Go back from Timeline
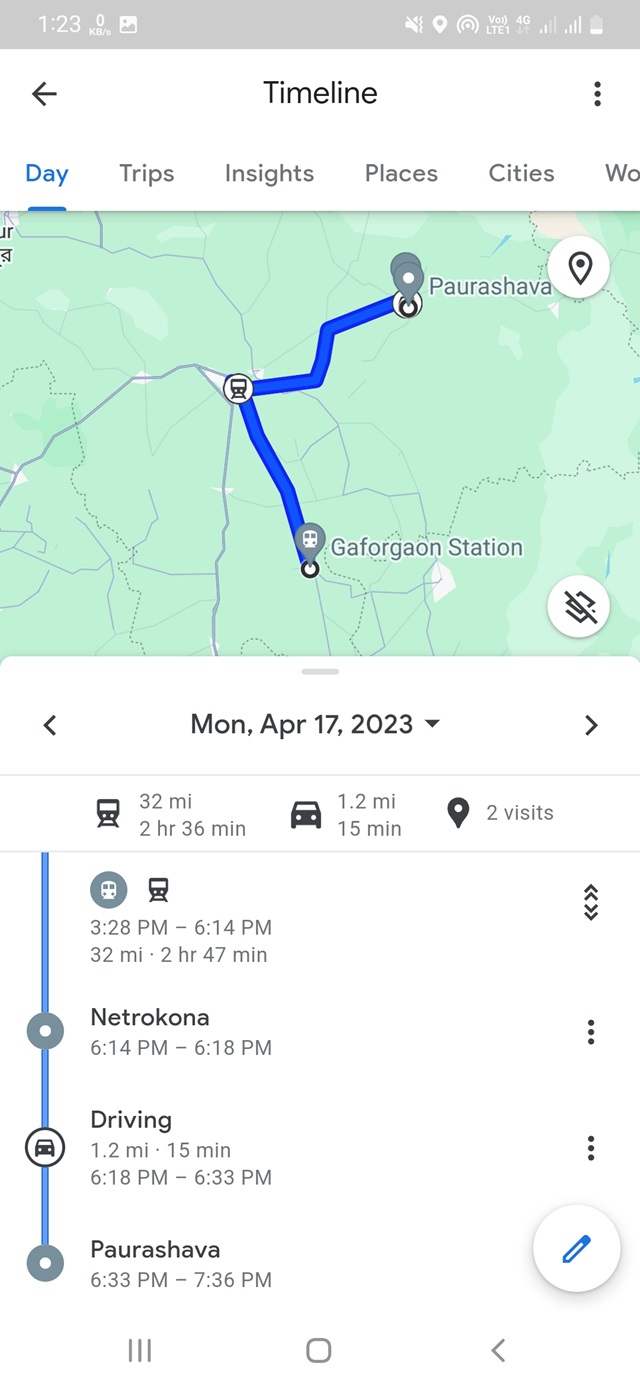The width and height of the screenshot is (640, 1386). tap(44, 94)
